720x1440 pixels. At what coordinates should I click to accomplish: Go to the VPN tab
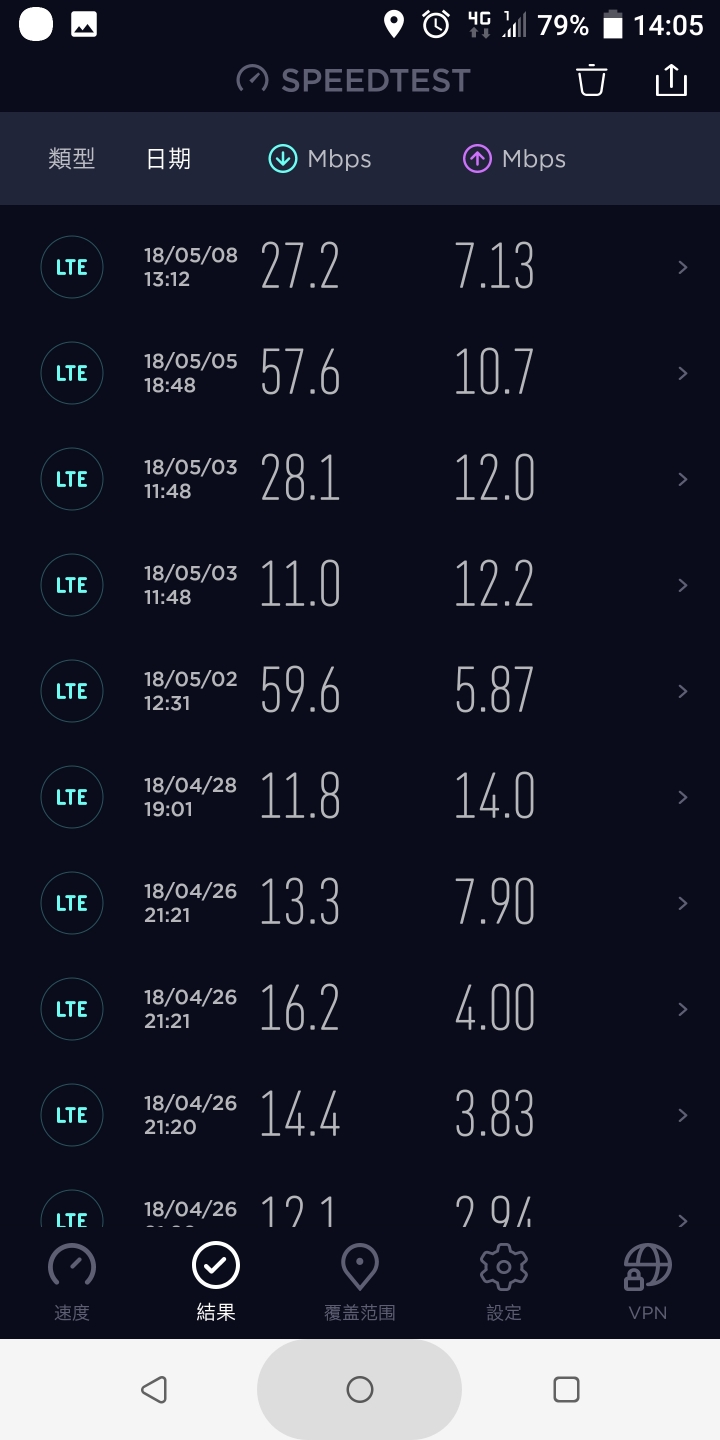(648, 1282)
